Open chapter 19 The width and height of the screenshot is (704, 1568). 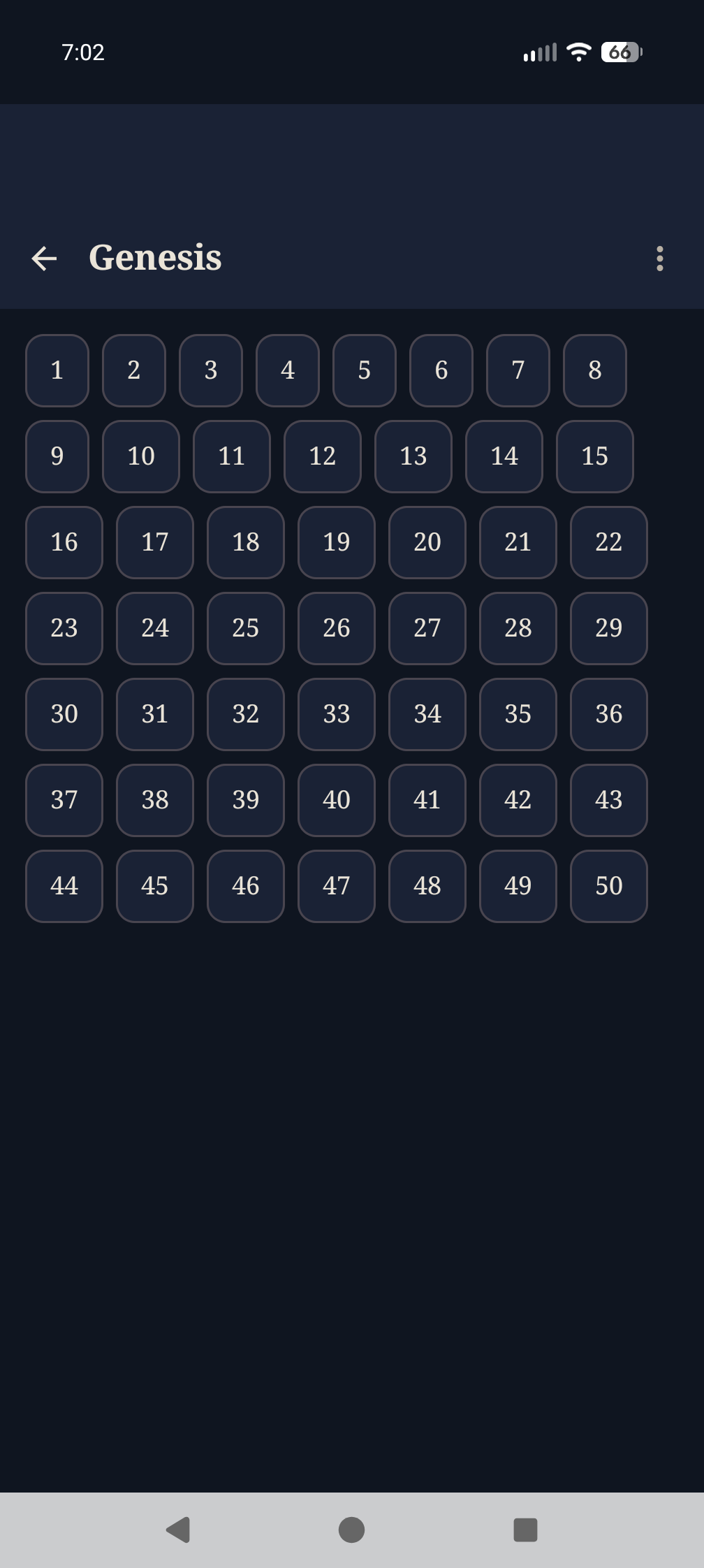(337, 542)
